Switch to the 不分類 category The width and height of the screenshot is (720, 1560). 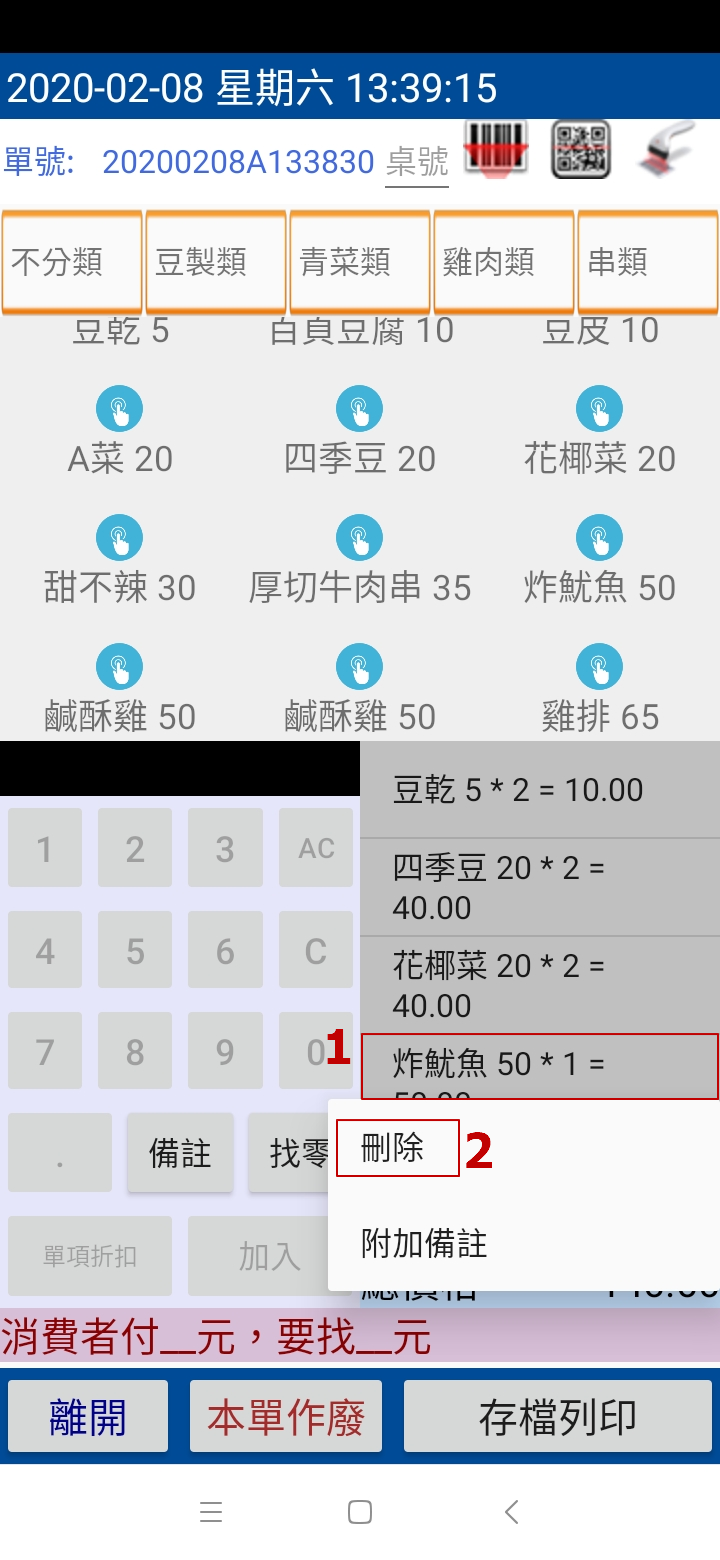pos(72,262)
